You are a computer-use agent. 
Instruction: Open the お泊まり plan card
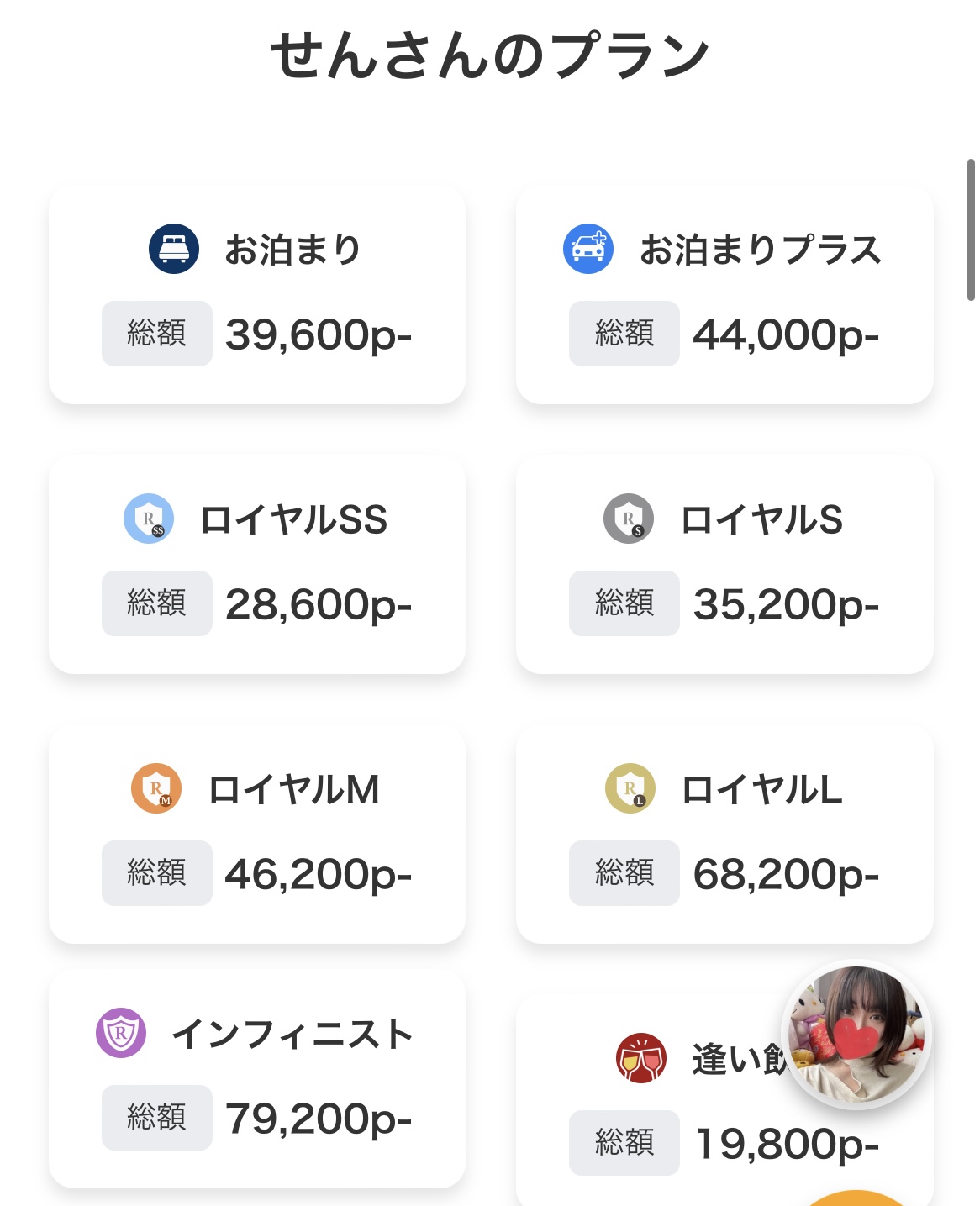coord(257,294)
